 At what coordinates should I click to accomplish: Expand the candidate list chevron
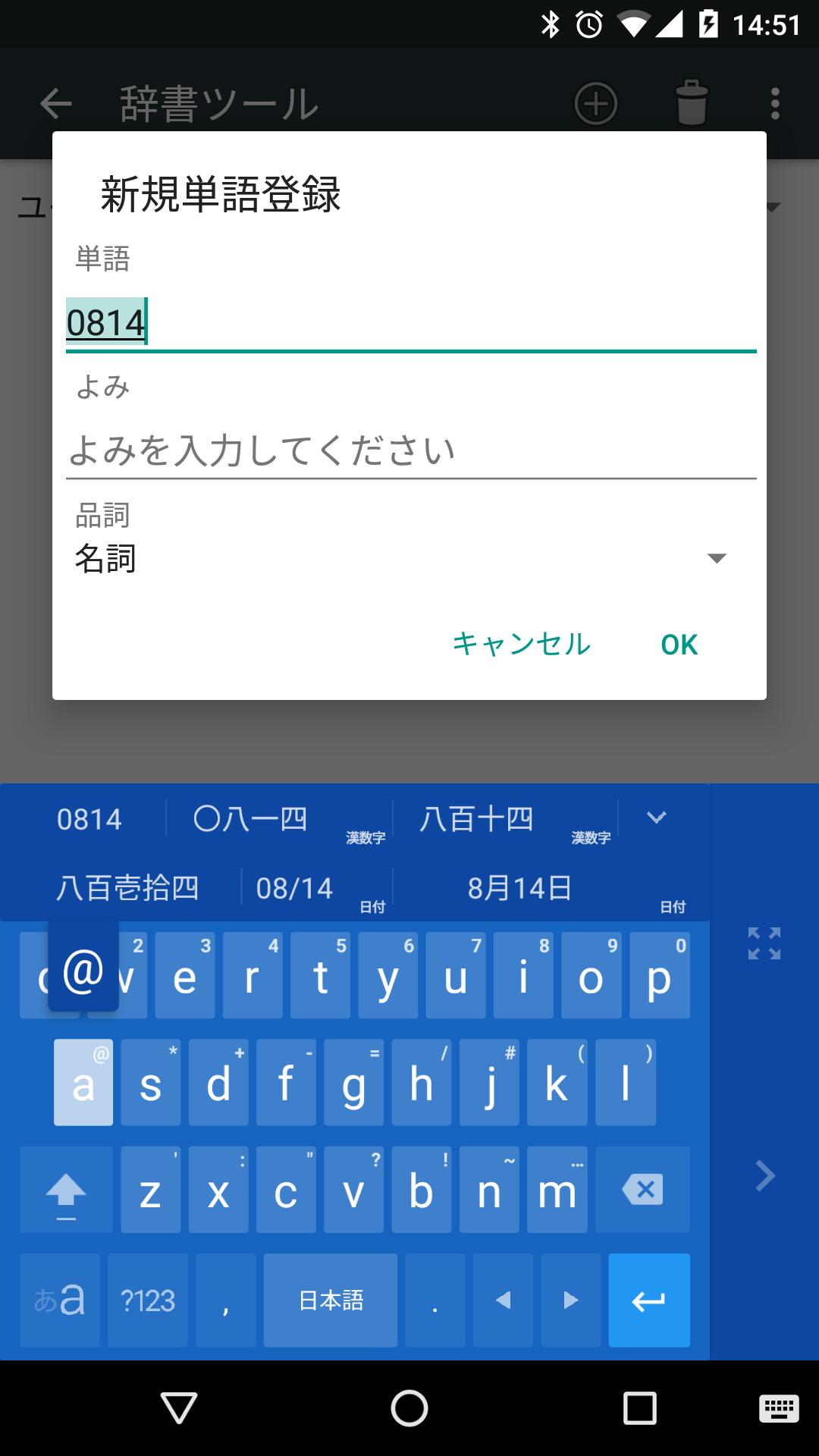pos(656,817)
